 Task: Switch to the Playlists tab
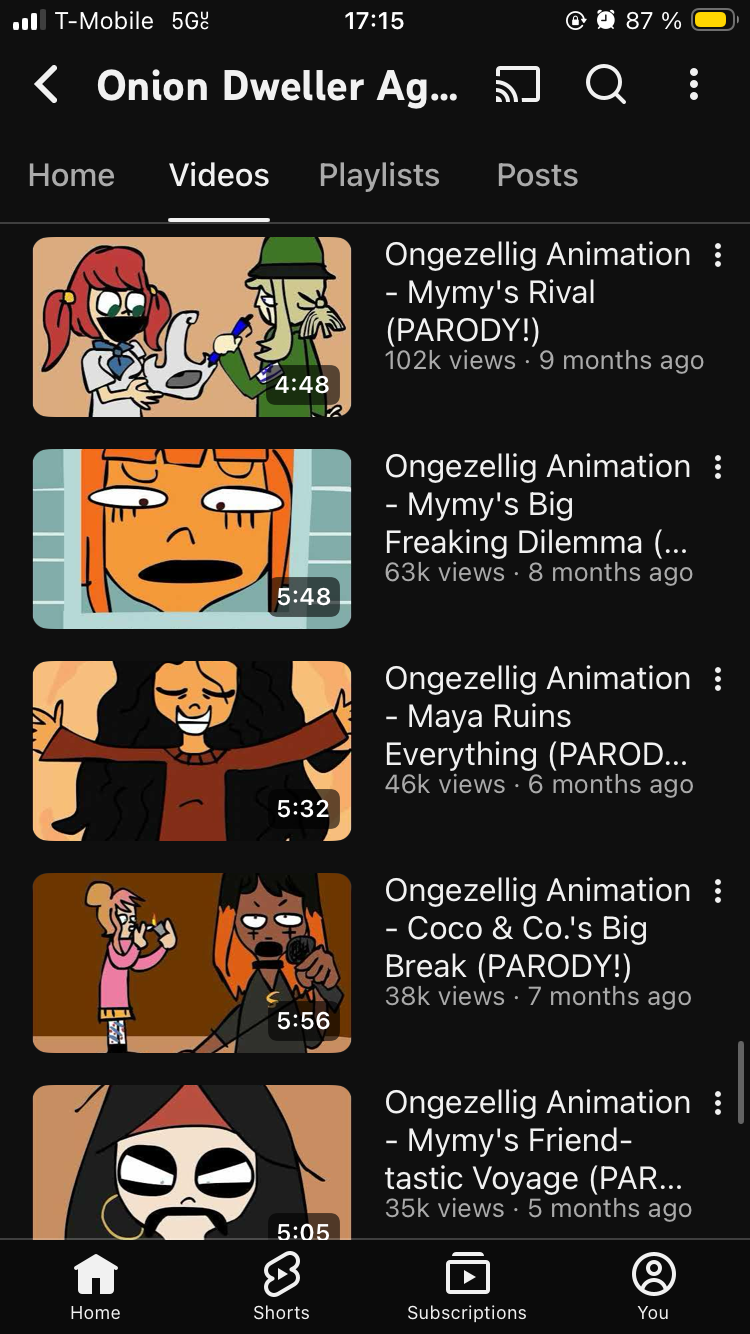379,176
